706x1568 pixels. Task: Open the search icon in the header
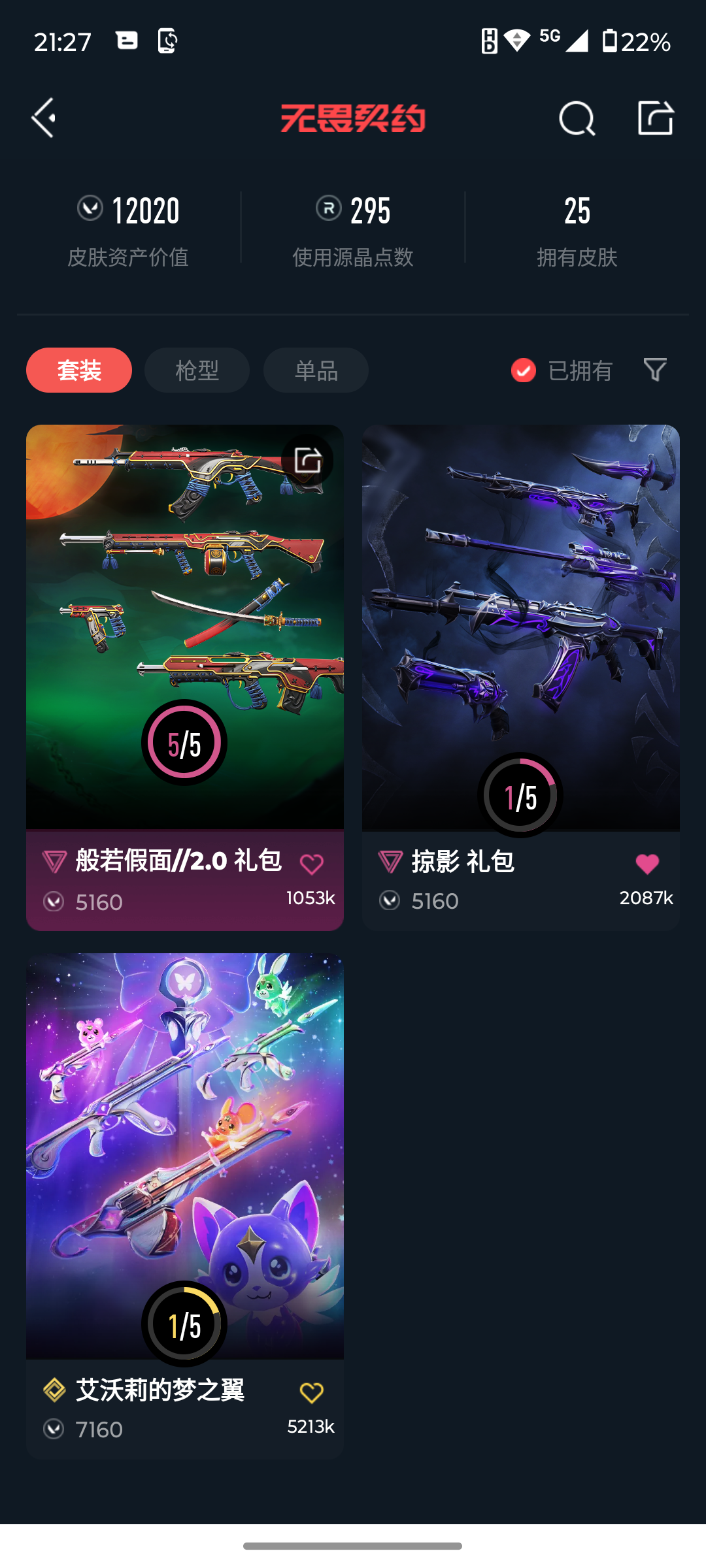pyautogui.click(x=577, y=119)
